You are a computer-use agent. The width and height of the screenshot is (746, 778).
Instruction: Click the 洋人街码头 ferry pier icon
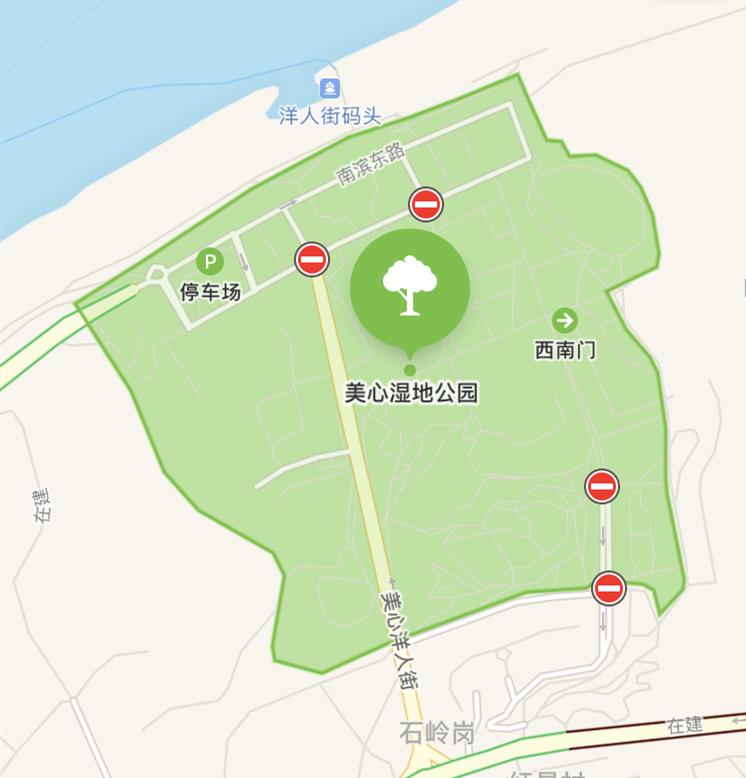pos(328,86)
